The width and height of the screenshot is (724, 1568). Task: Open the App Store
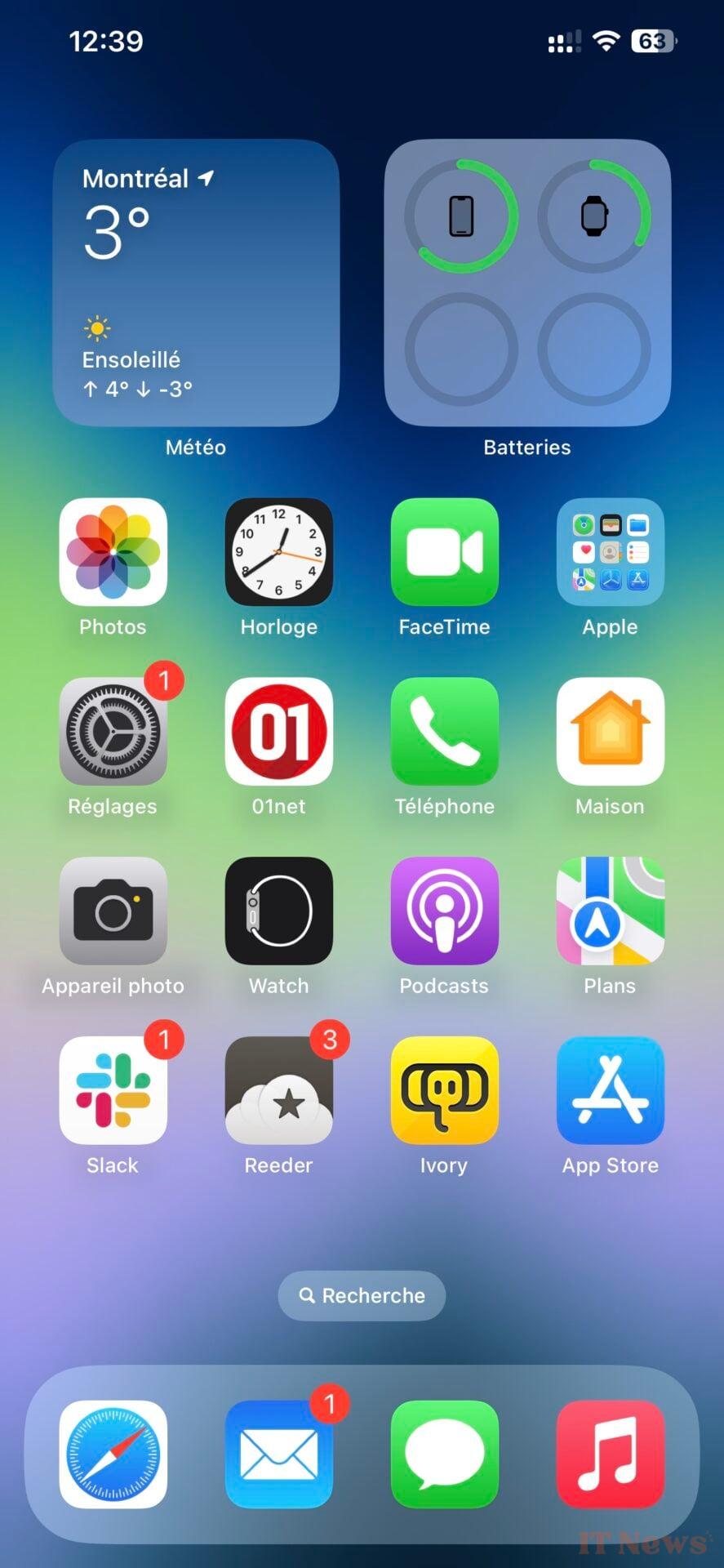(x=610, y=1091)
